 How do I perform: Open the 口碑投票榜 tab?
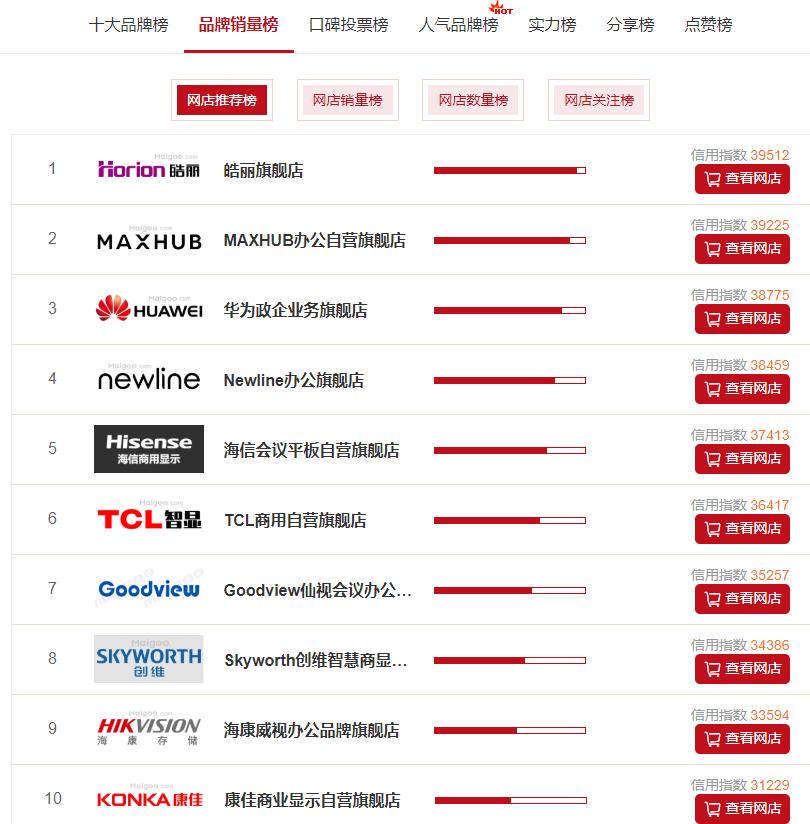(348, 25)
